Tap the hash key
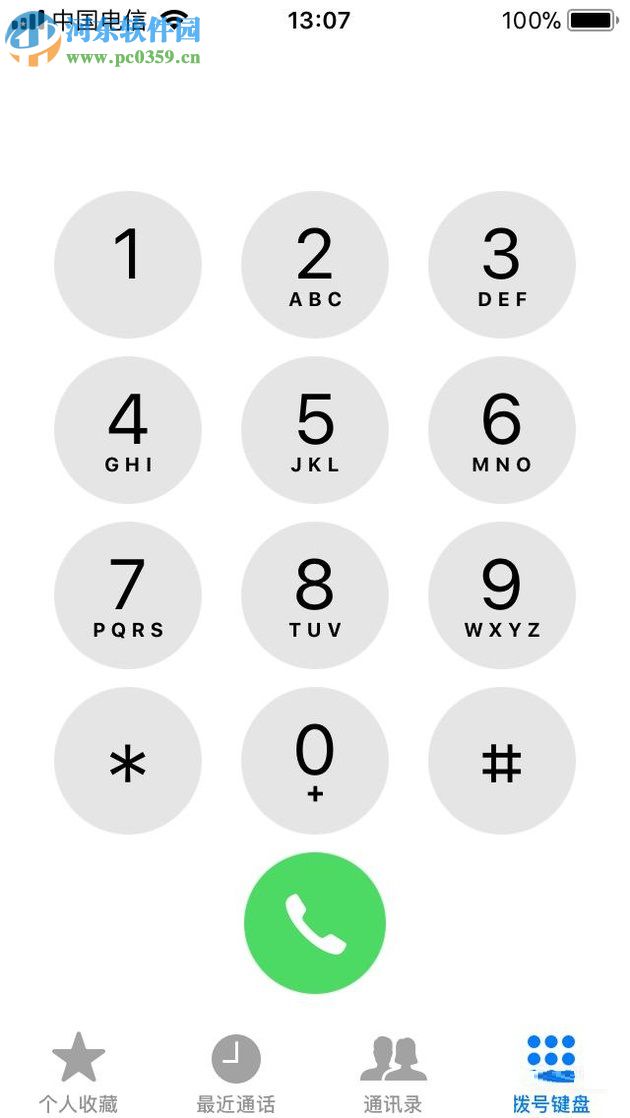 [502, 762]
